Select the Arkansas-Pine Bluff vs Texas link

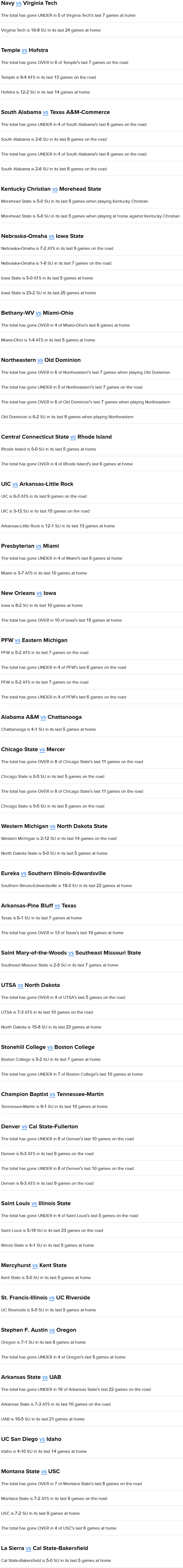pyautogui.click(x=58, y=906)
